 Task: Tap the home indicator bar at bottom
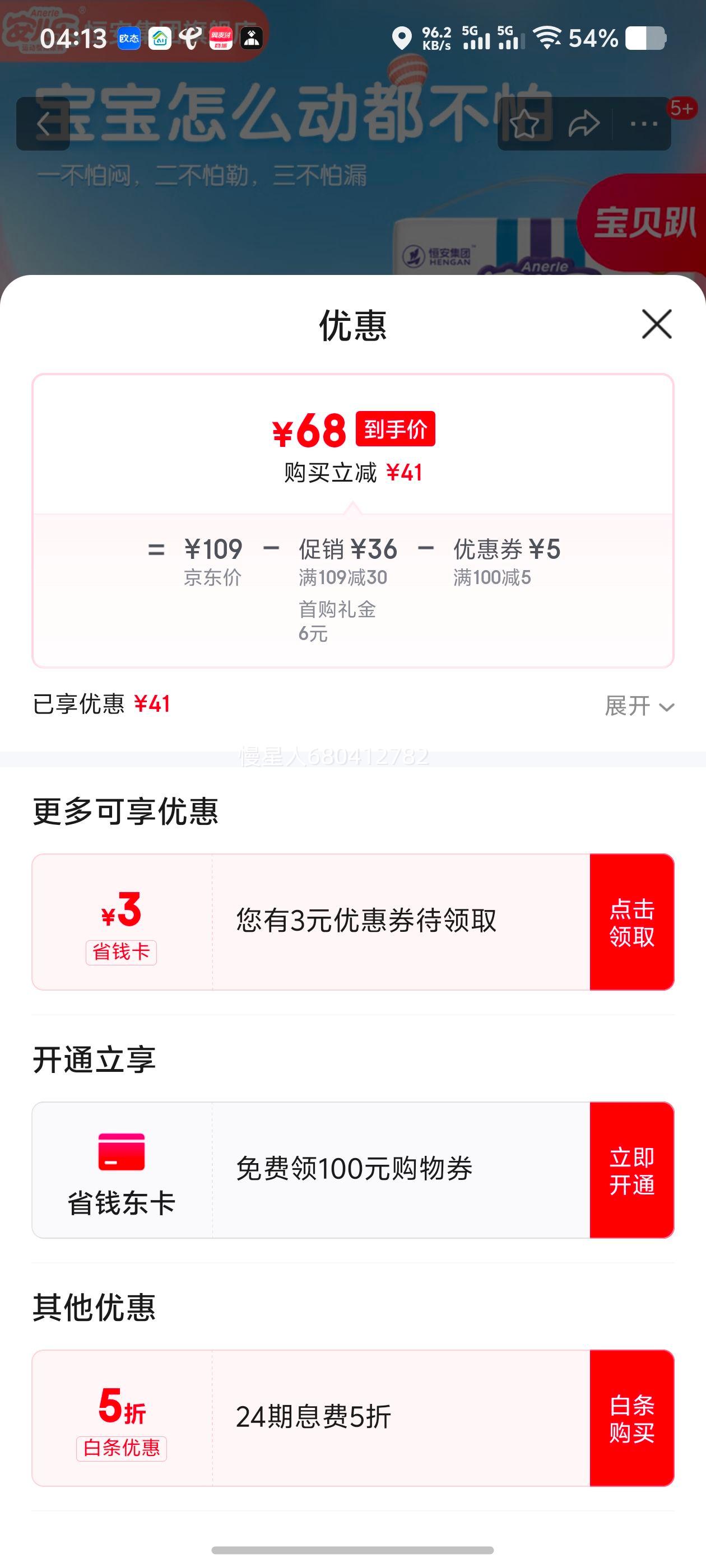[x=352, y=1550]
